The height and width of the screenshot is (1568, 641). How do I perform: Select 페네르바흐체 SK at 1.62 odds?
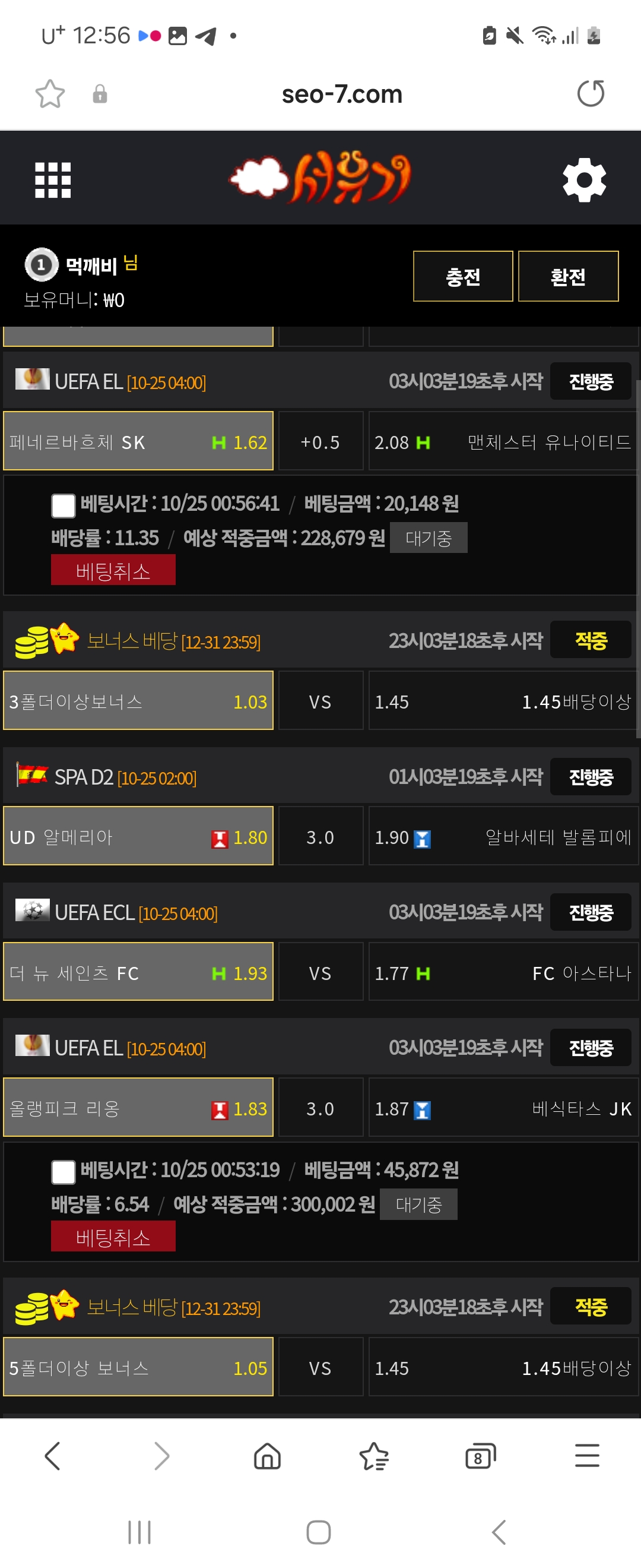(x=138, y=441)
